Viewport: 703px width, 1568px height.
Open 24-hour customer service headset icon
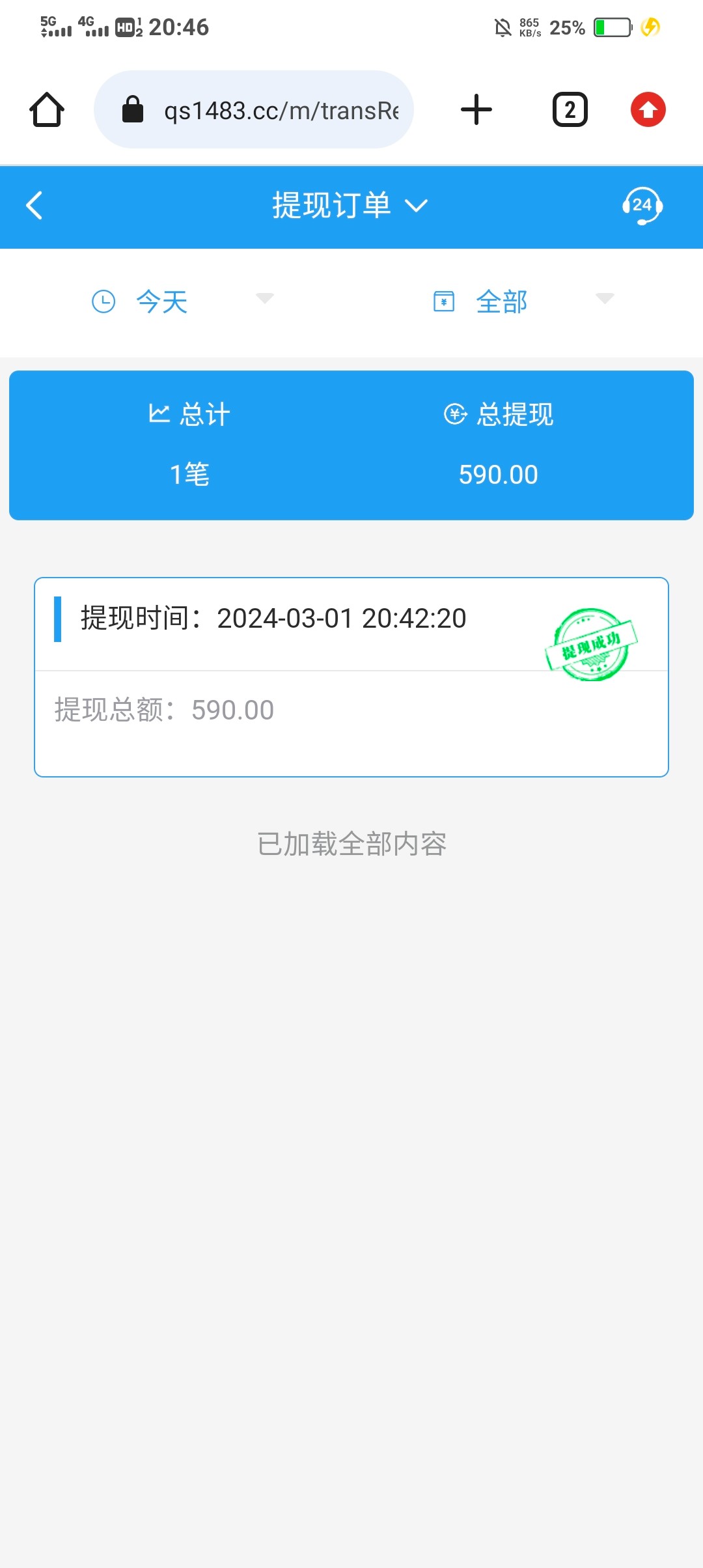[x=642, y=206]
